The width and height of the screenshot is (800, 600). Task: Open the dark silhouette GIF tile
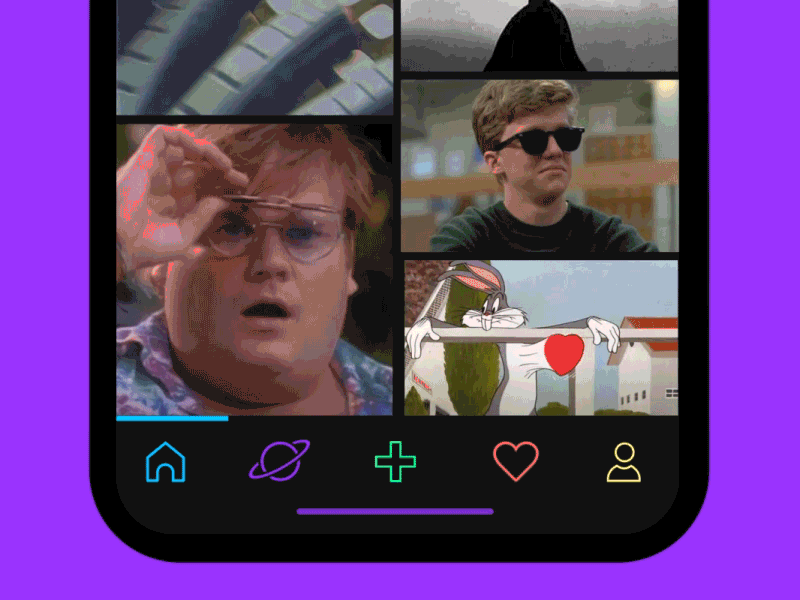[540, 36]
